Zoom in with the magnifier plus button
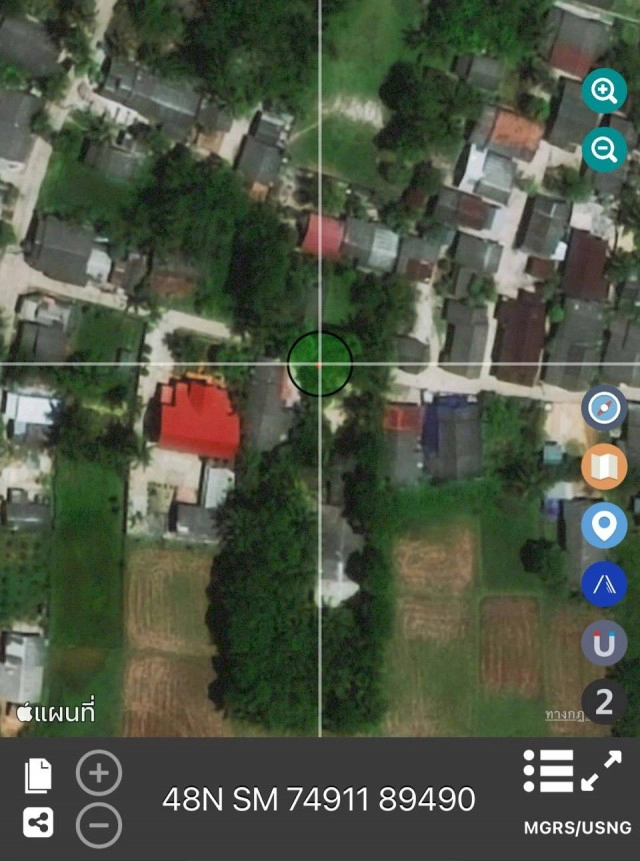640x861 pixels. (x=604, y=91)
